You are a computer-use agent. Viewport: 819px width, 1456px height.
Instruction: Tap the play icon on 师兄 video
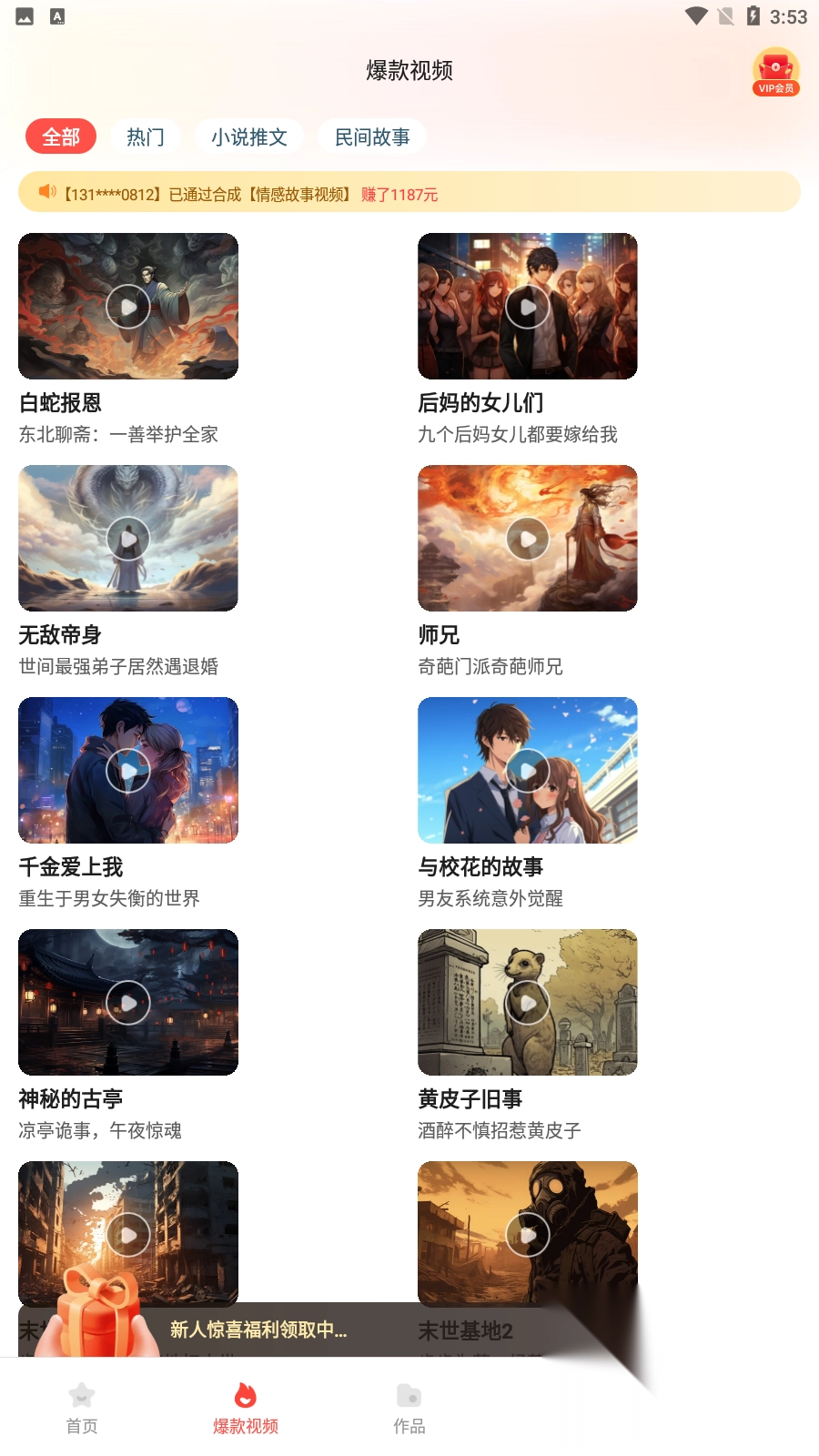click(x=528, y=538)
